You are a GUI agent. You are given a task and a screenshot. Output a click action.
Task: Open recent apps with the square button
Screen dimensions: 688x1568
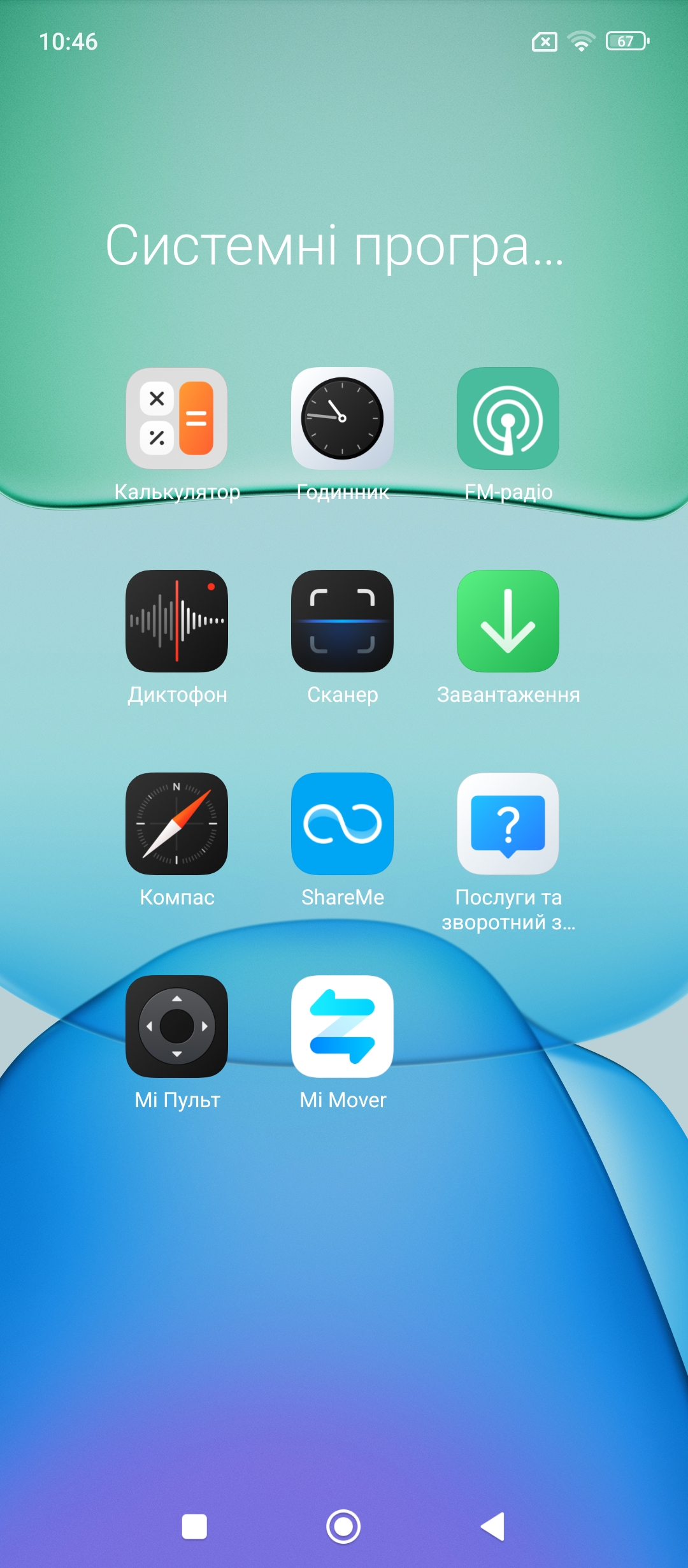[x=194, y=1527]
